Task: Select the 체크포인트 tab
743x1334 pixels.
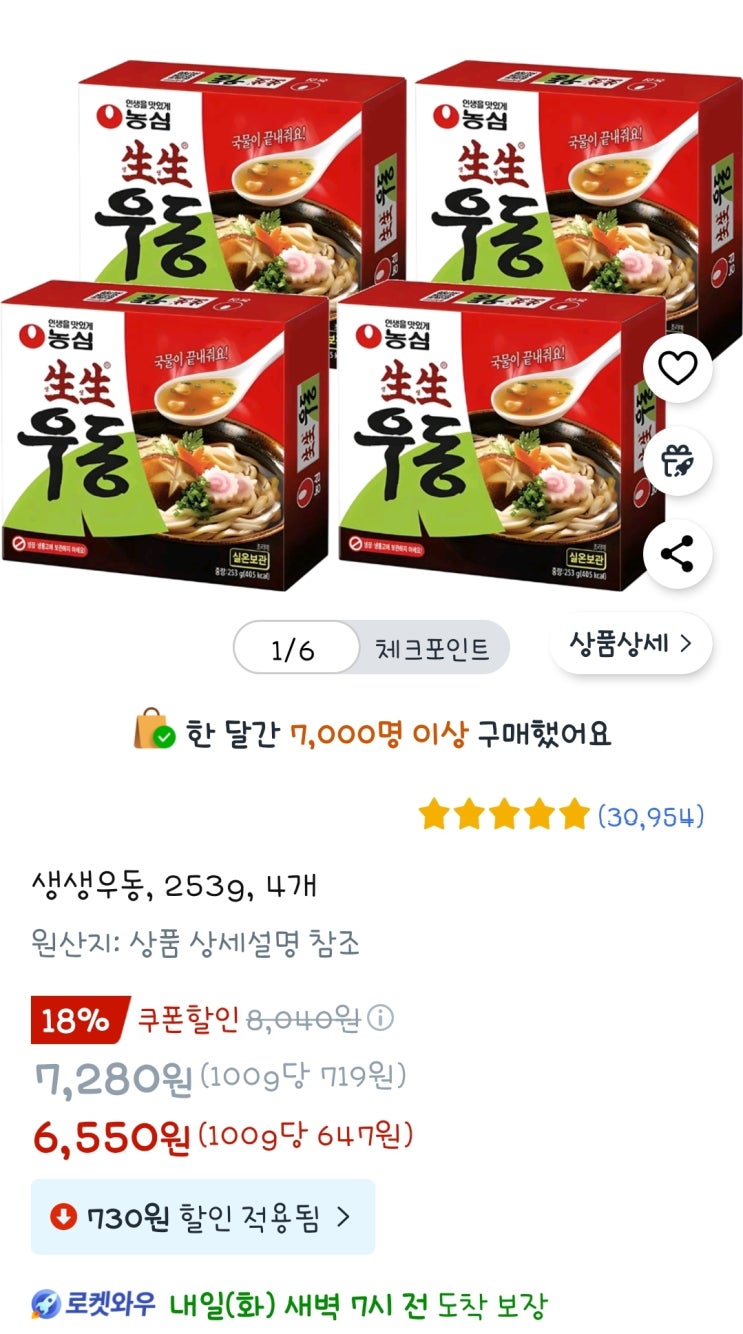Action: click(x=432, y=647)
